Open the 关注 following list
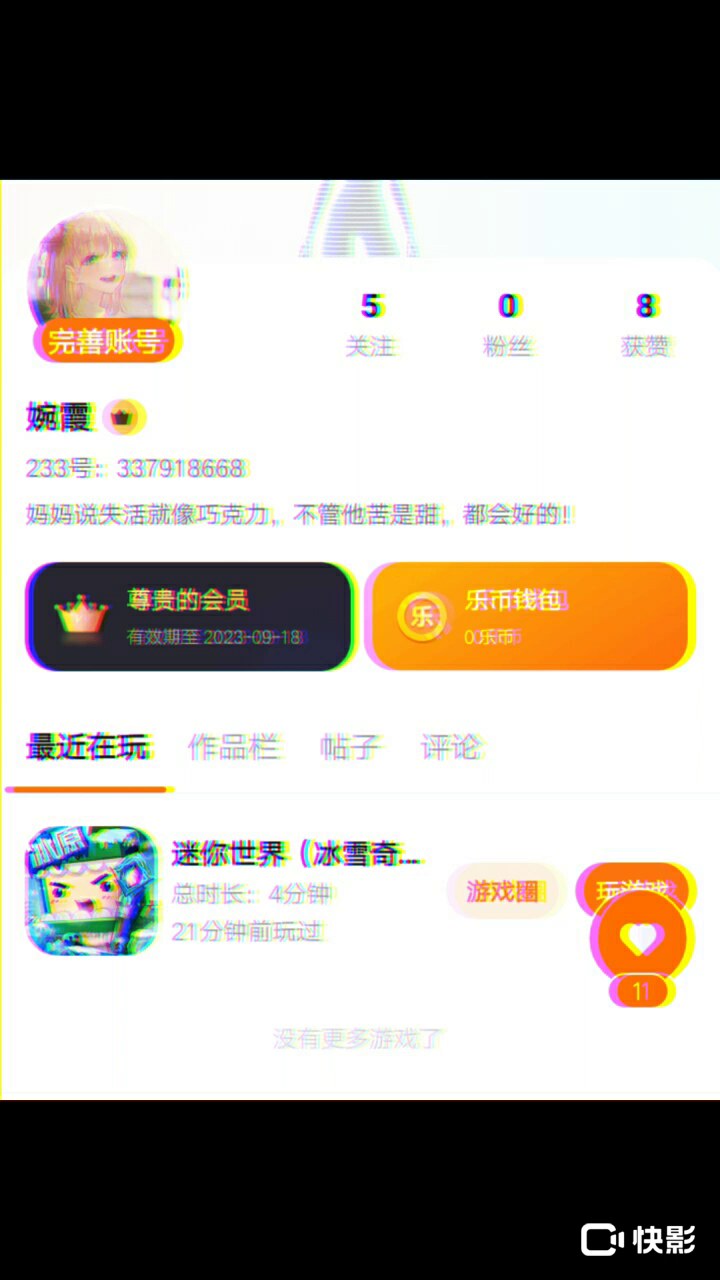Viewport: 720px width, 1280px height. tap(369, 324)
